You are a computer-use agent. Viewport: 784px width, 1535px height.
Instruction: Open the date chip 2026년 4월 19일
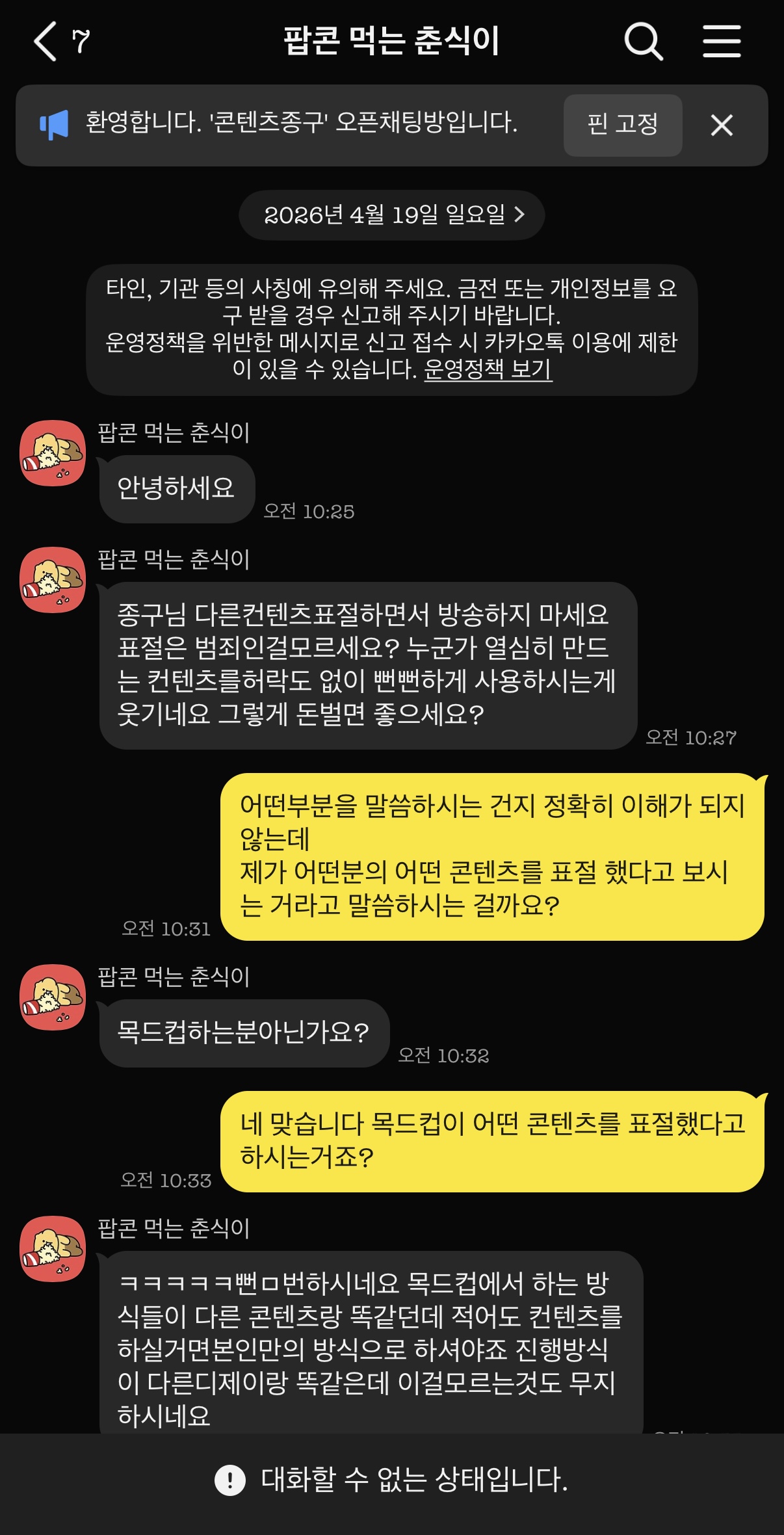pos(392,215)
